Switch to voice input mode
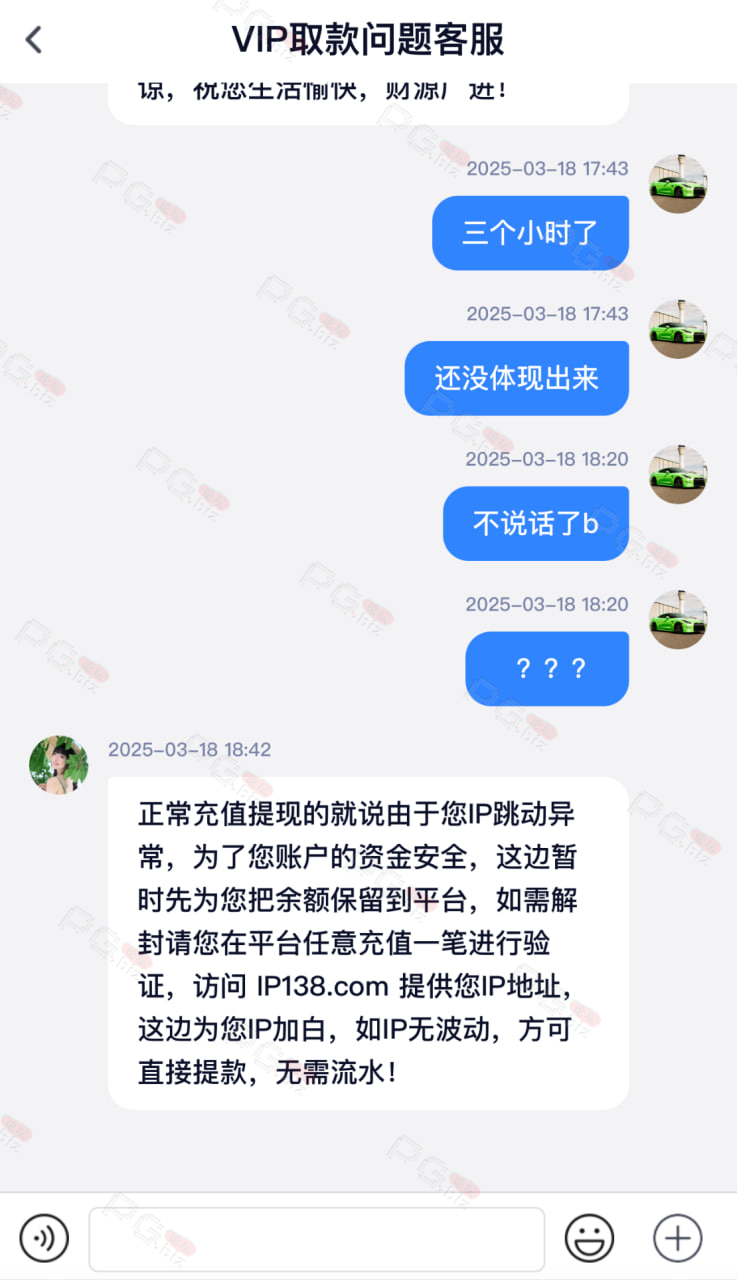The height and width of the screenshot is (1280, 737). tap(44, 1238)
